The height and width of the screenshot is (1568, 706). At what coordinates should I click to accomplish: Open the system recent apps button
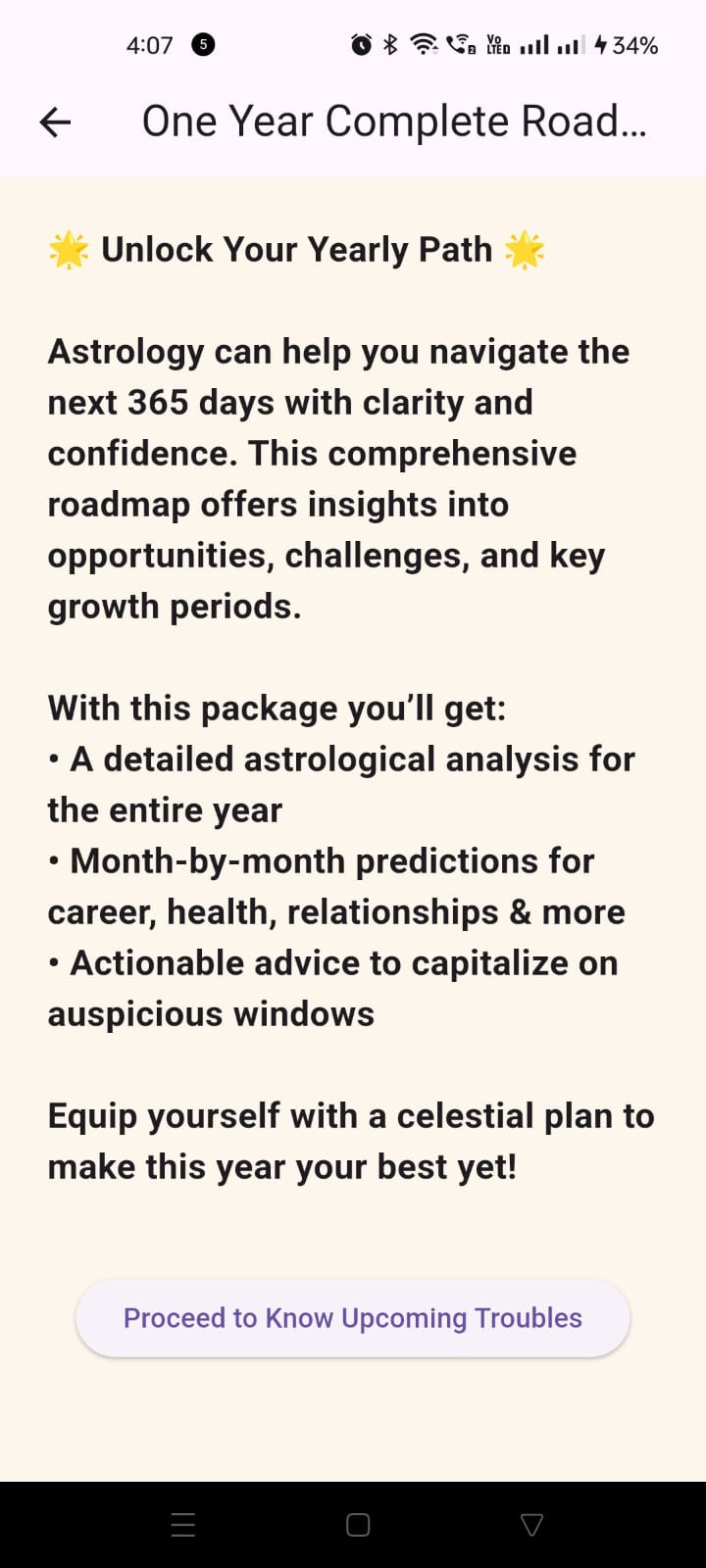pyautogui.click(x=183, y=1525)
